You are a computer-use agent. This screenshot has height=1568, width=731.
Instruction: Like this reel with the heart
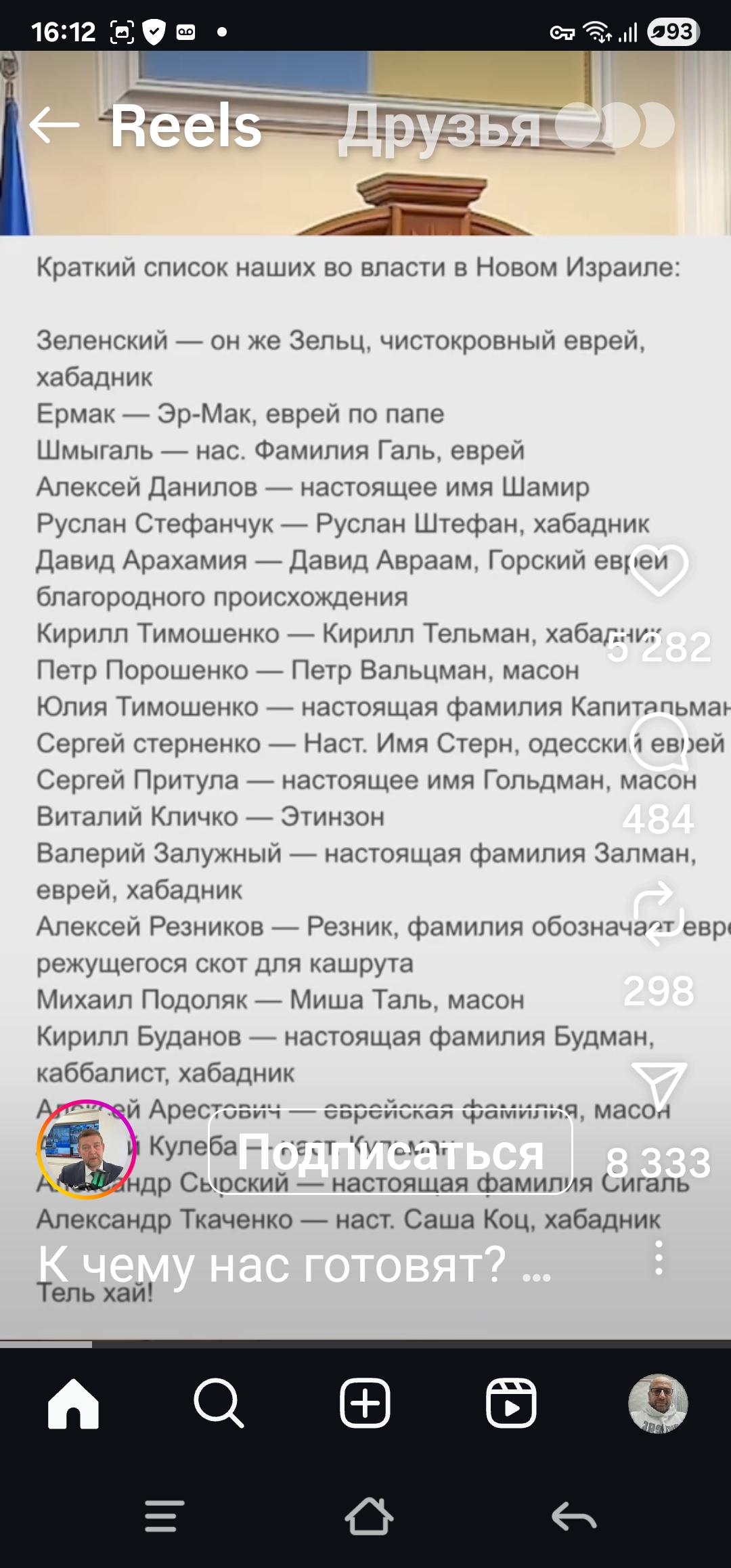[659, 571]
